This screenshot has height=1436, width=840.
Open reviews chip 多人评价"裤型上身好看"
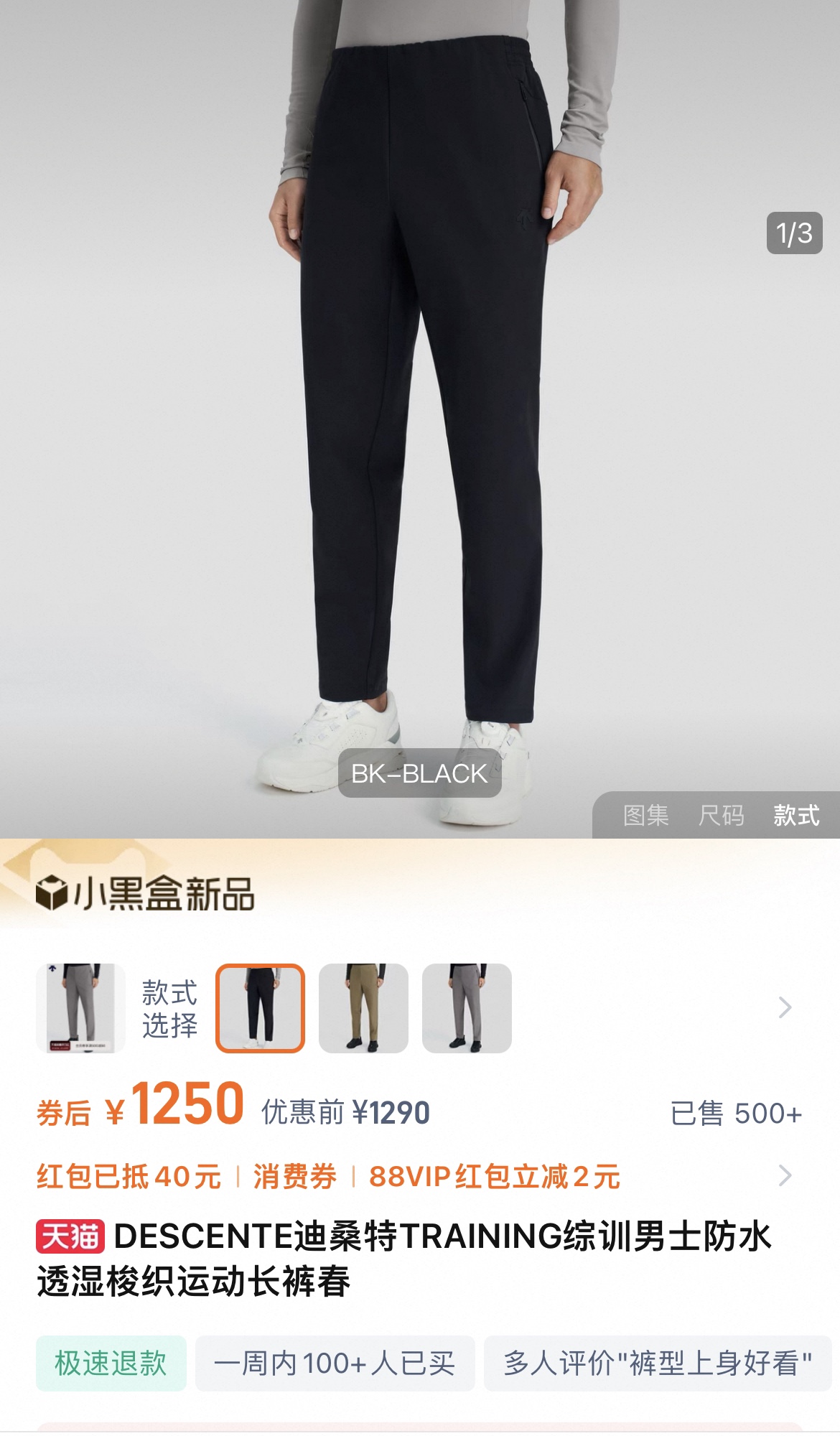[658, 1363]
